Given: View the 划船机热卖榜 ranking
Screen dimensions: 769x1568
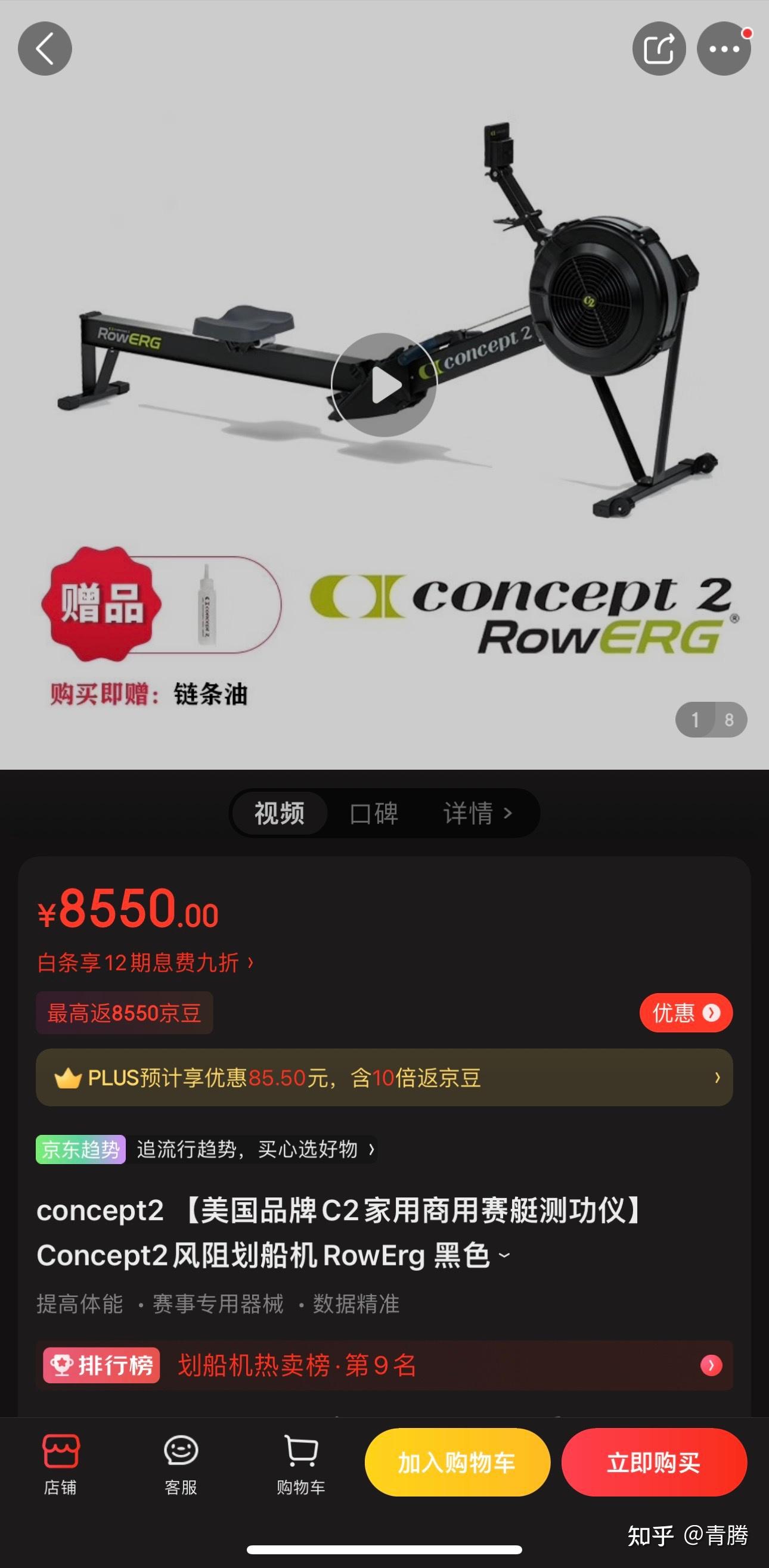Looking at the screenshot, I should tap(384, 1365).
